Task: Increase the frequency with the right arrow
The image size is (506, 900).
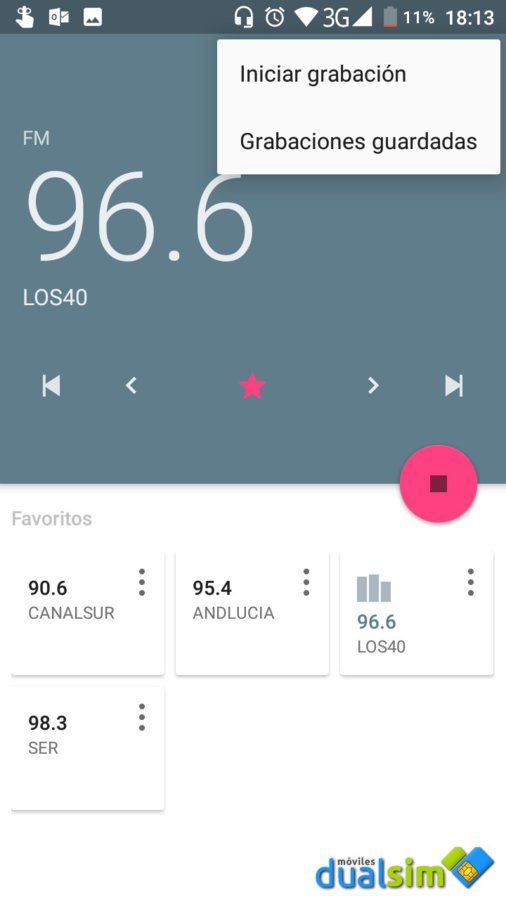Action: point(373,386)
